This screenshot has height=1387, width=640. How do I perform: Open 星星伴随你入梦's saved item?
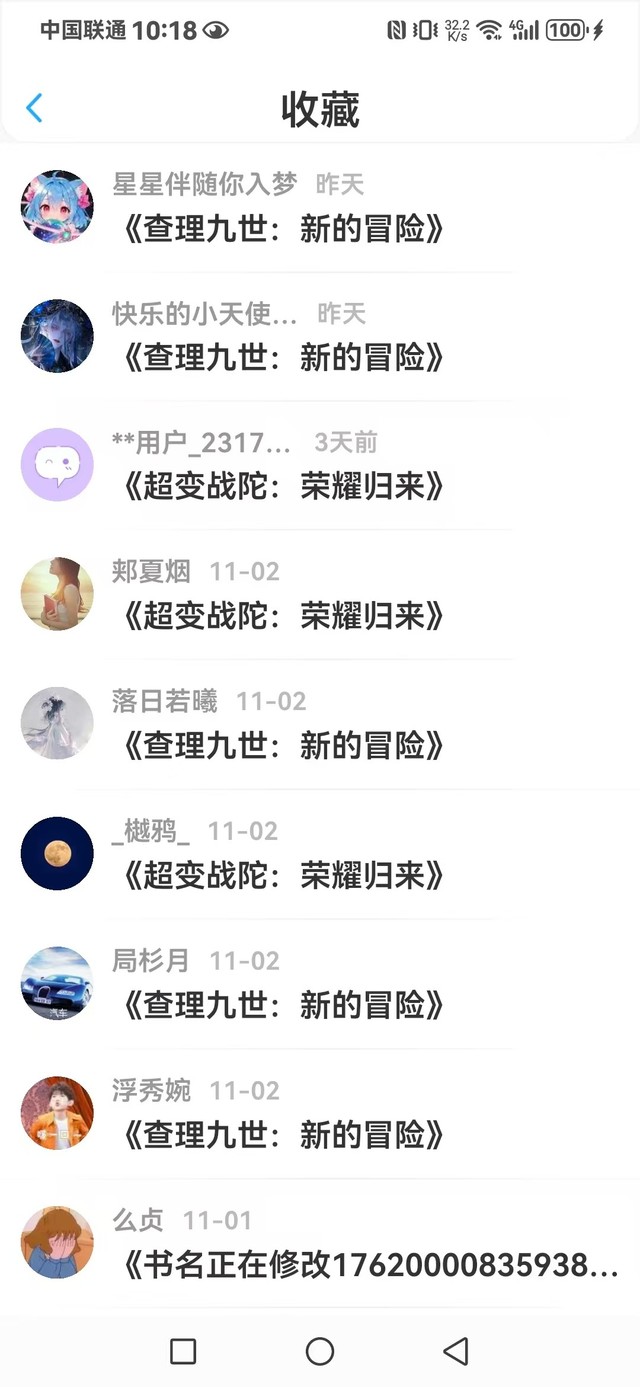284,229
